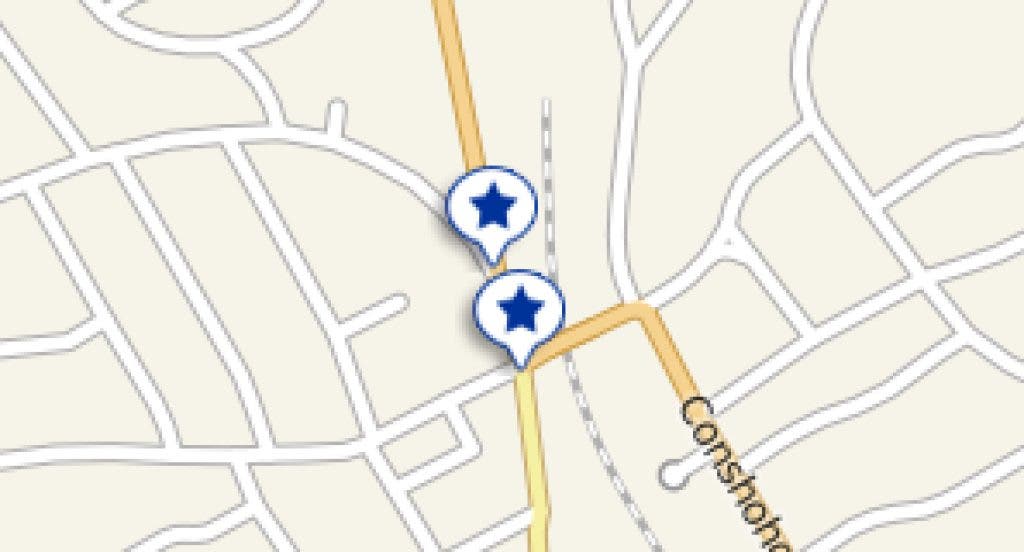
Task: Select the star pin on the orange road
Action: coord(491,207)
